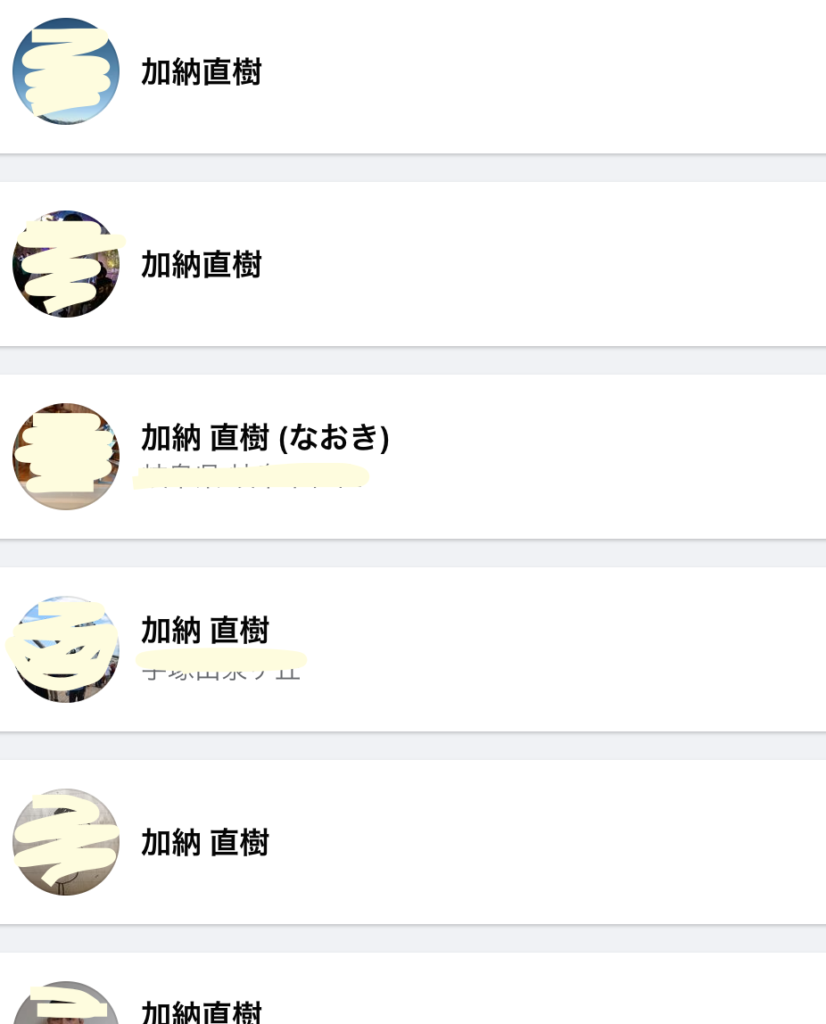Open the 加納 直樹 (なおき) profile result

tap(265, 438)
